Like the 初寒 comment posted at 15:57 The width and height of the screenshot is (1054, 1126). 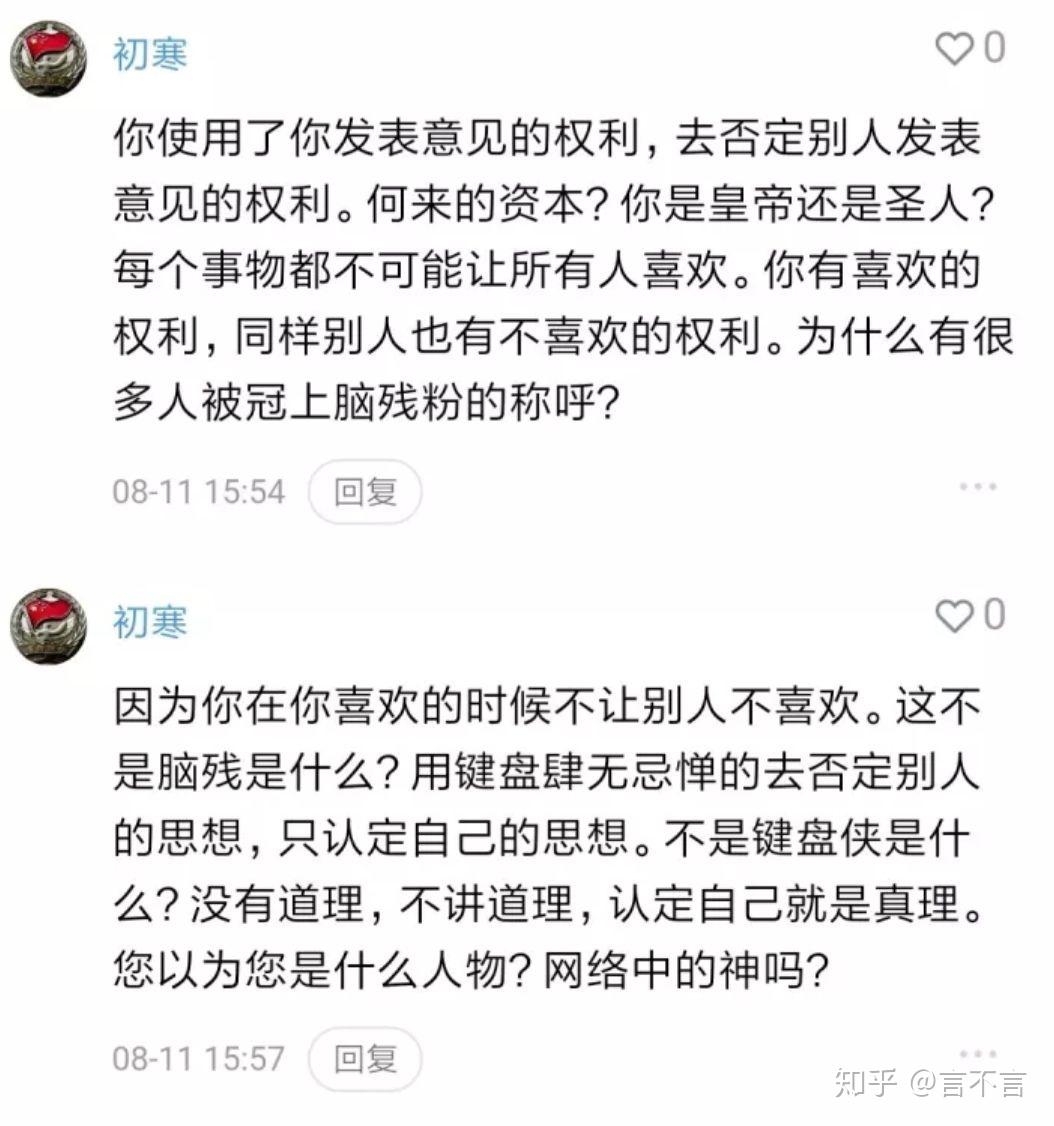(954, 616)
